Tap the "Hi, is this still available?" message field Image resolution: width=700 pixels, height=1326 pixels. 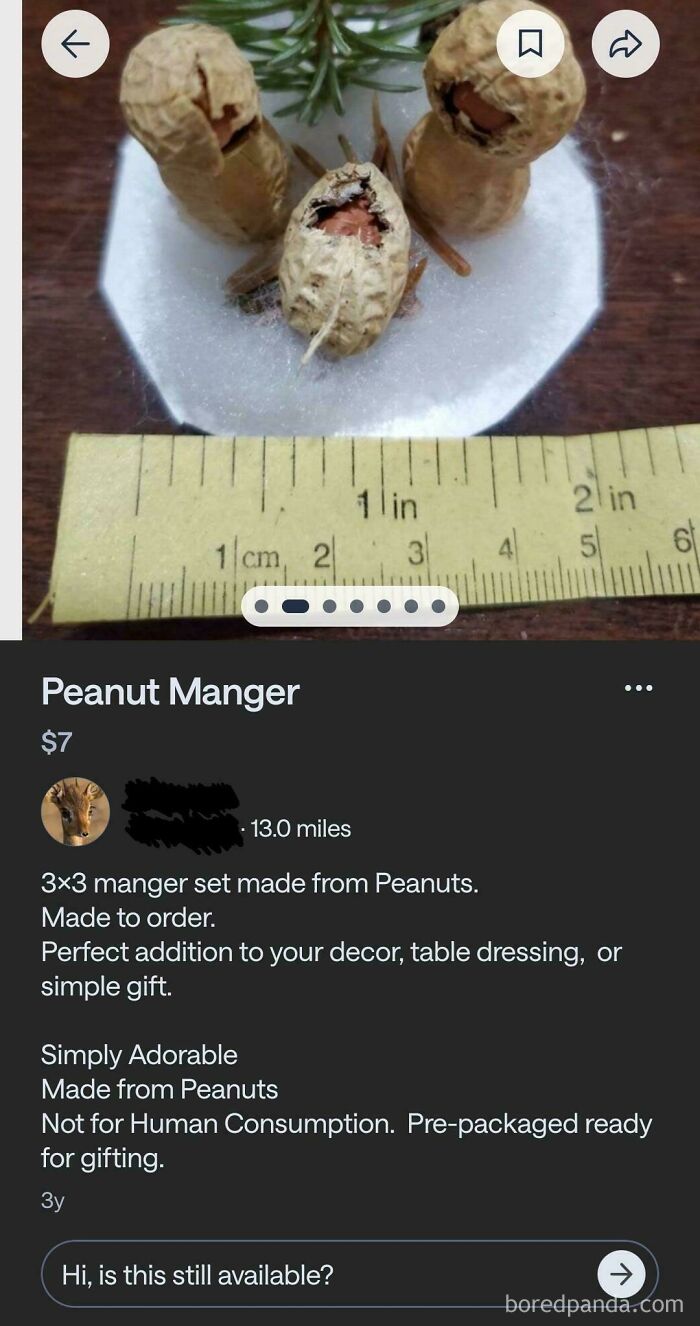[310, 1274]
